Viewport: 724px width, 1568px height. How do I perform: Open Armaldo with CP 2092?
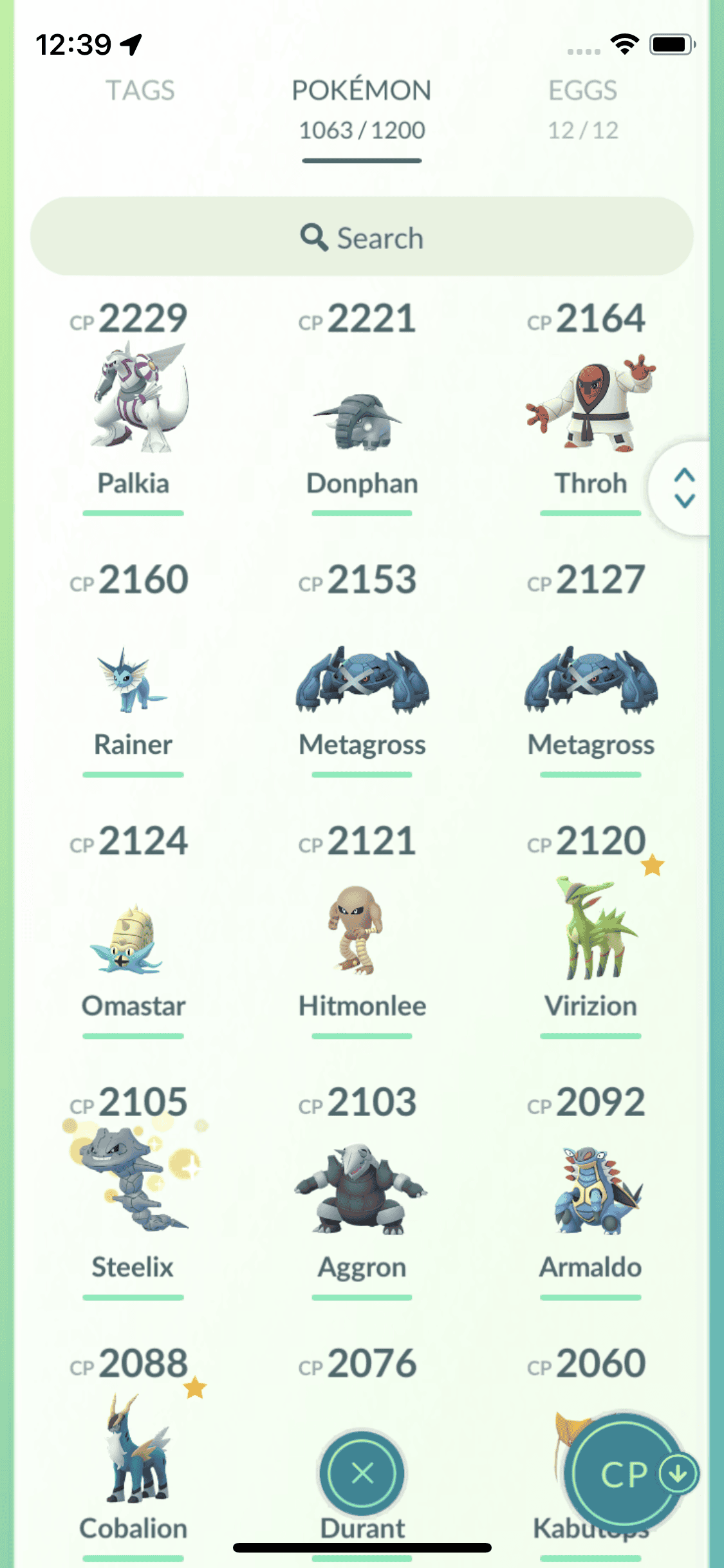[x=590, y=1191]
